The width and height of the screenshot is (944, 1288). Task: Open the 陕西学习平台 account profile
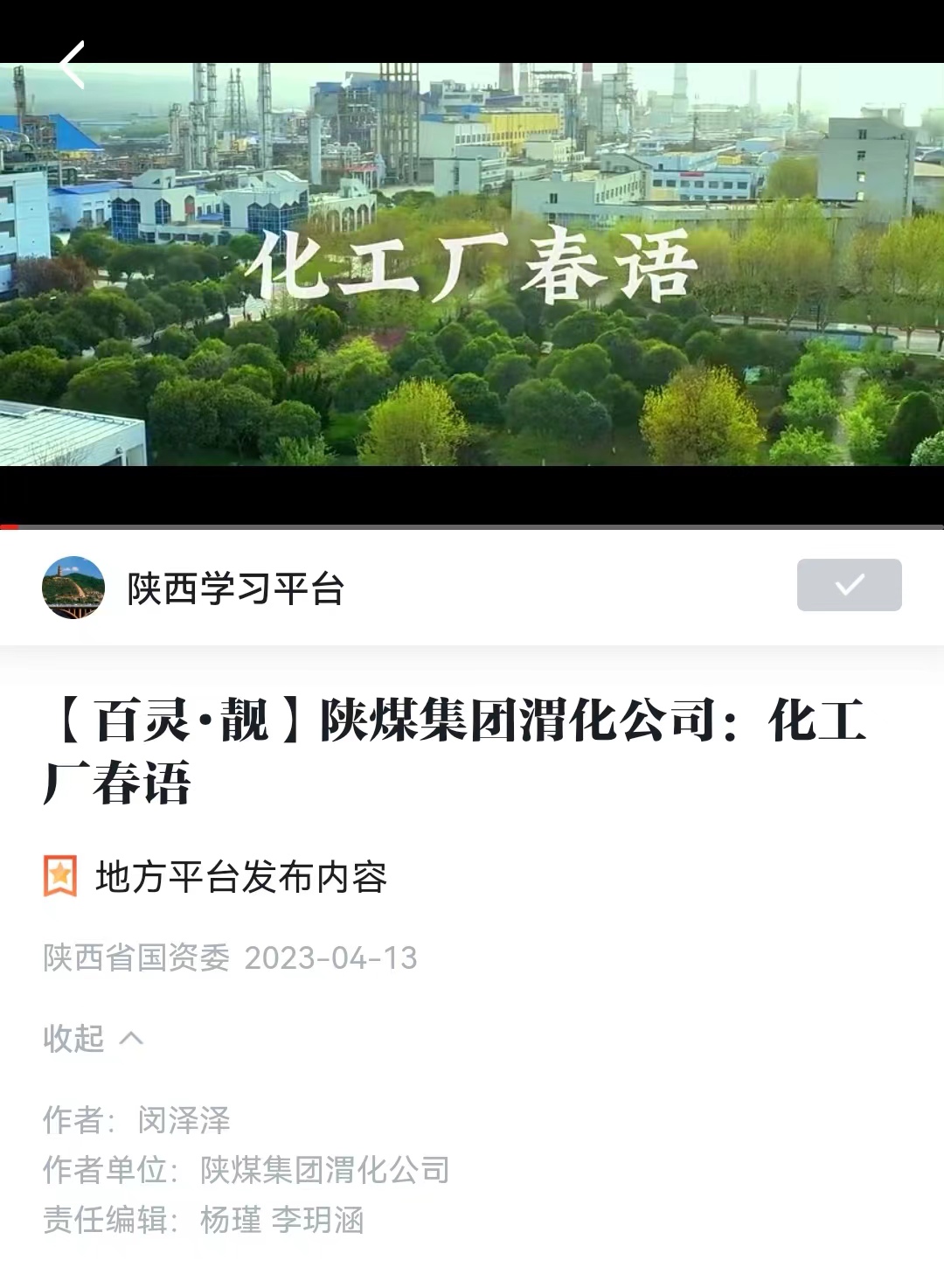234,588
